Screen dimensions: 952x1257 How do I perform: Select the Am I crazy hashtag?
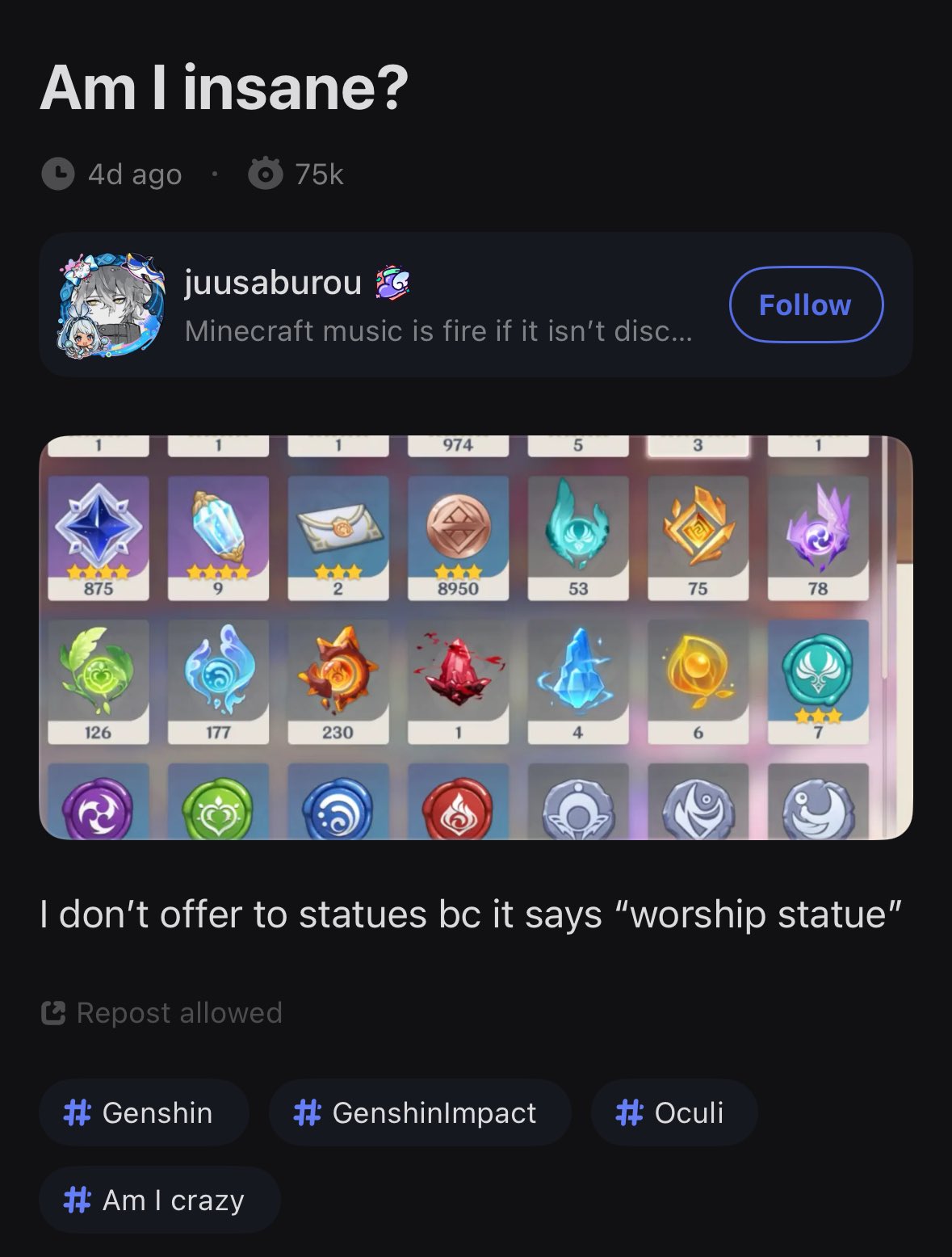159,1200
